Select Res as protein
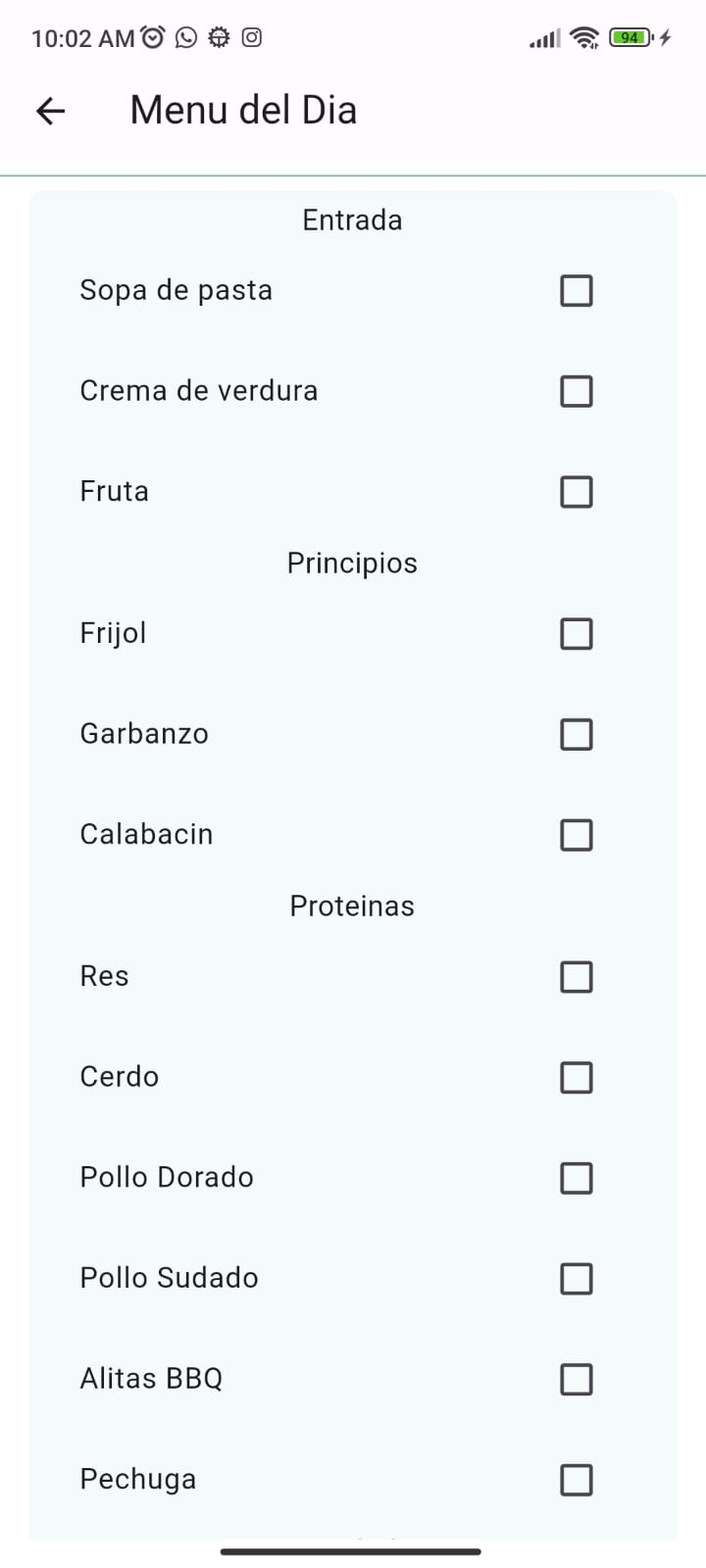This screenshot has width=706, height=1568. [577, 977]
